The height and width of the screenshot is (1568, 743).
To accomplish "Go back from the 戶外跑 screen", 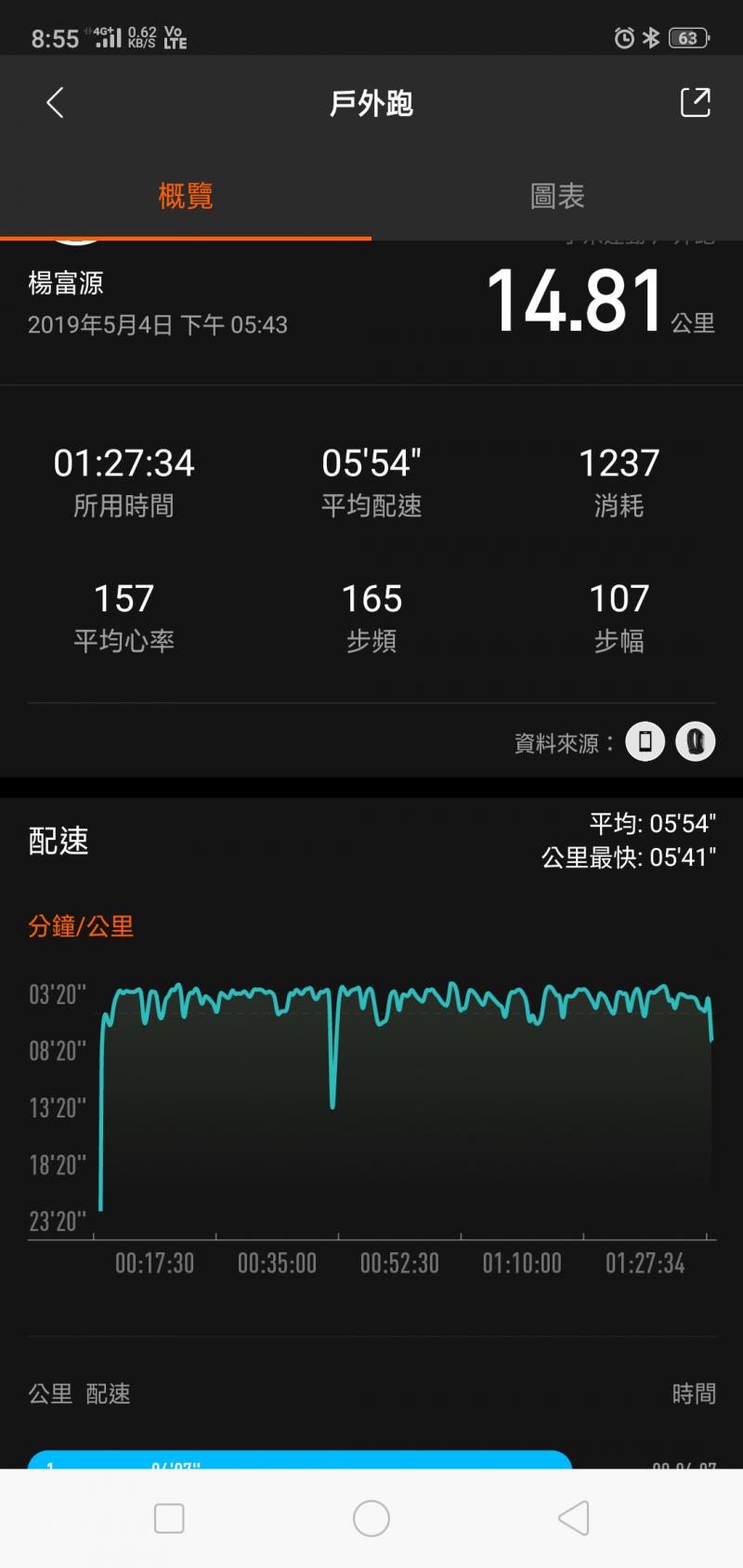I will click(x=56, y=102).
